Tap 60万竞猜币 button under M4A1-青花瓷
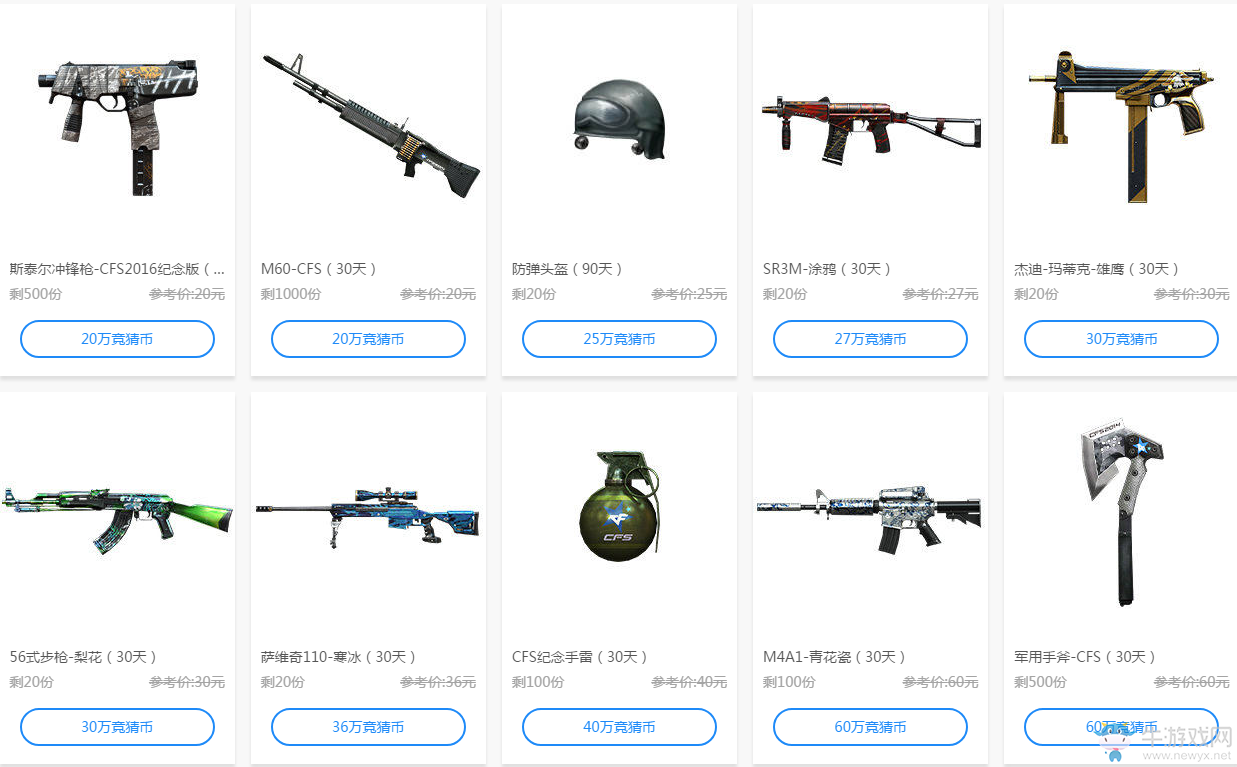 point(870,727)
